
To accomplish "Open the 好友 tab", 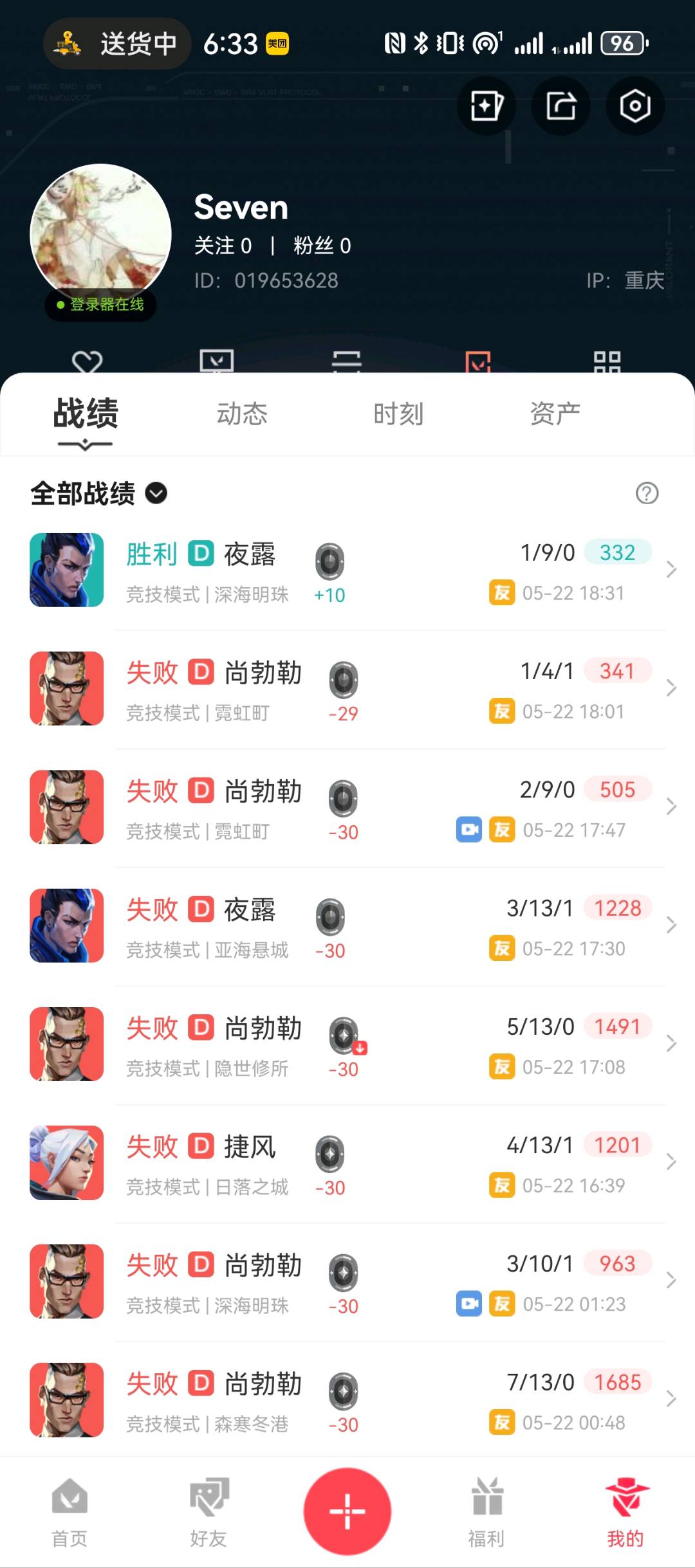I will (208, 1510).
